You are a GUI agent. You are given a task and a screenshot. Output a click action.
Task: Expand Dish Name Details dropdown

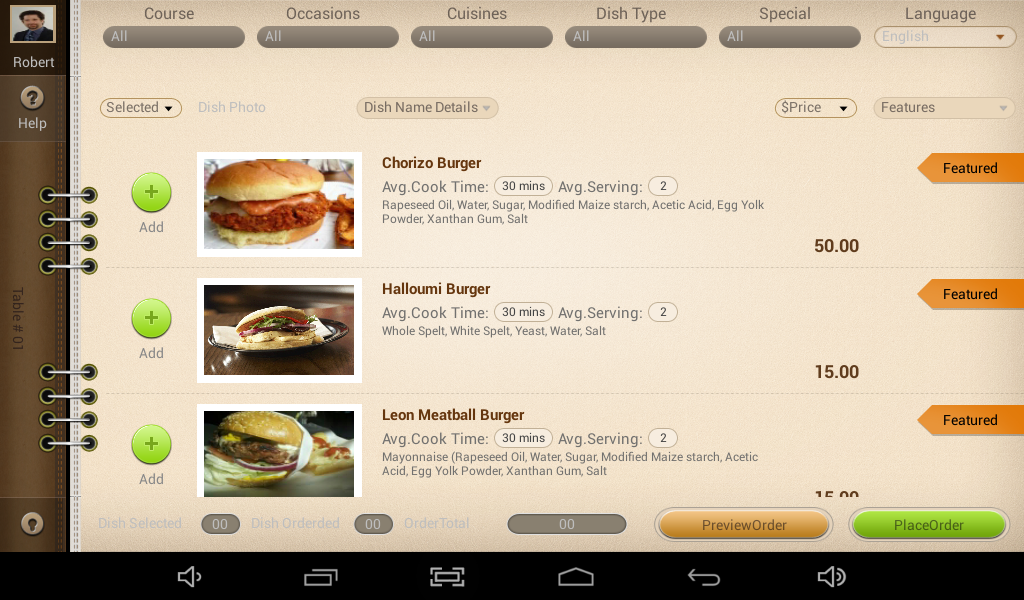427,108
